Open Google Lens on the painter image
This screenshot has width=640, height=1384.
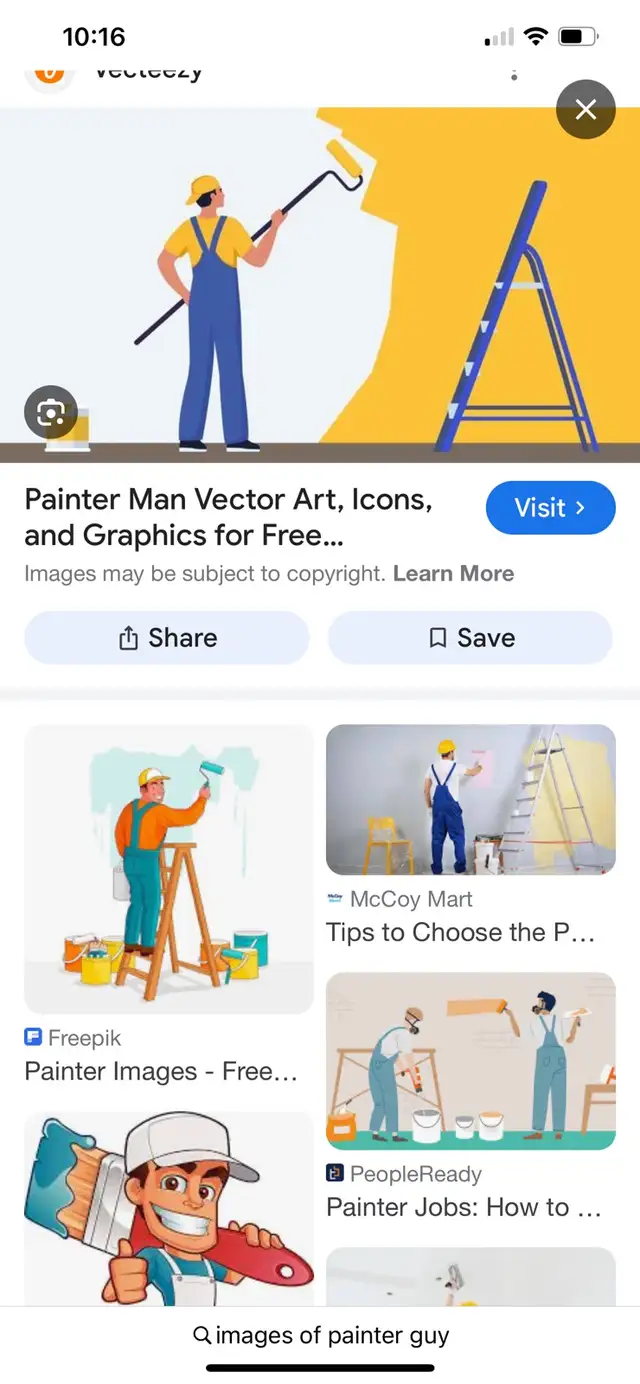[x=51, y=413]
